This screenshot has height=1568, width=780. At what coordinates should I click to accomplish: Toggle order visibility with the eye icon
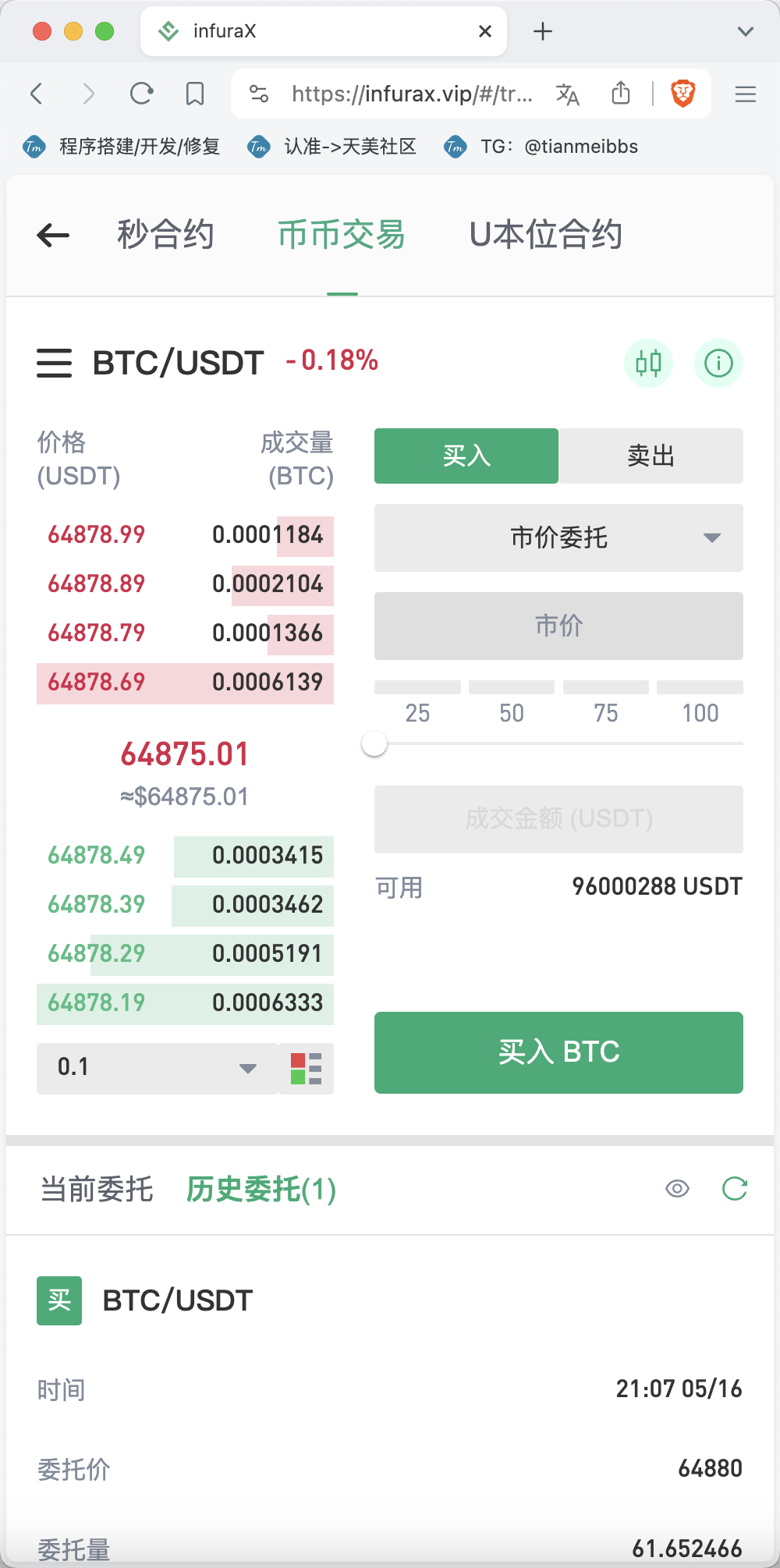[x=677, y=1189]
